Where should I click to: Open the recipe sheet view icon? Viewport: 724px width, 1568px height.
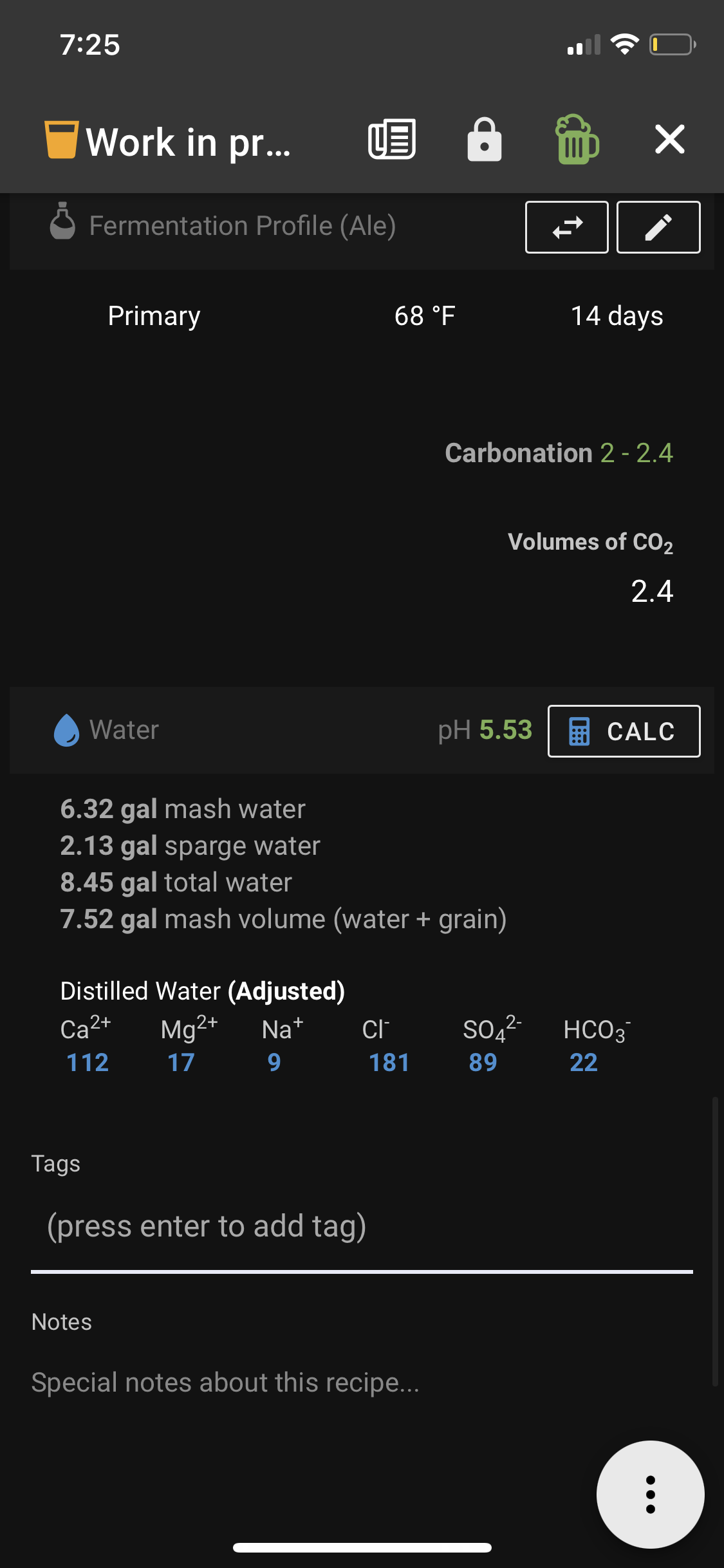[391, 140]
